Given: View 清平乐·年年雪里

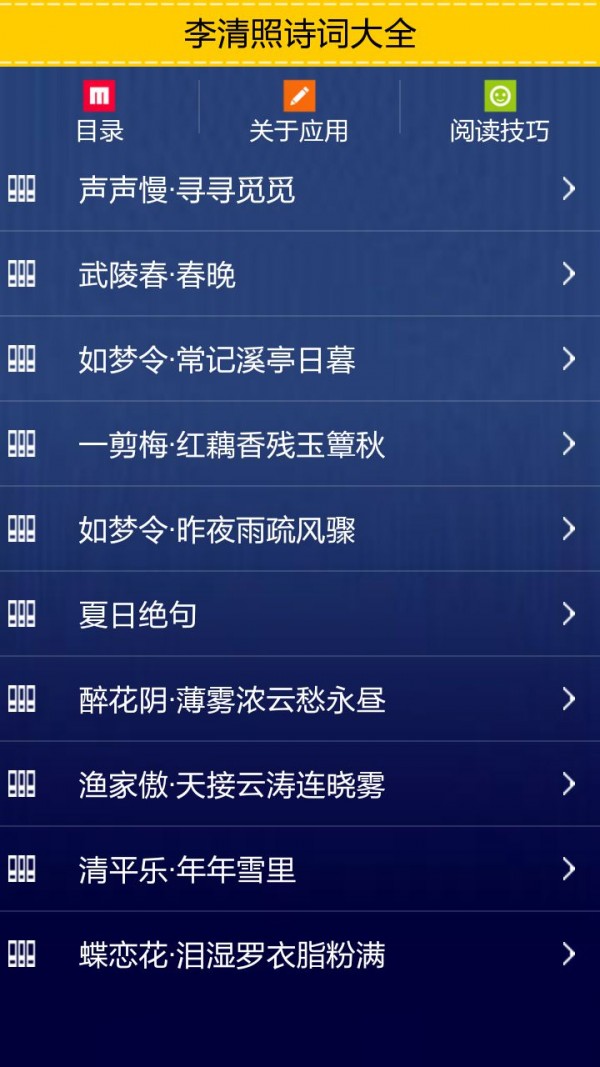Looking at the screenshot, I should click(x=300, y=869).
